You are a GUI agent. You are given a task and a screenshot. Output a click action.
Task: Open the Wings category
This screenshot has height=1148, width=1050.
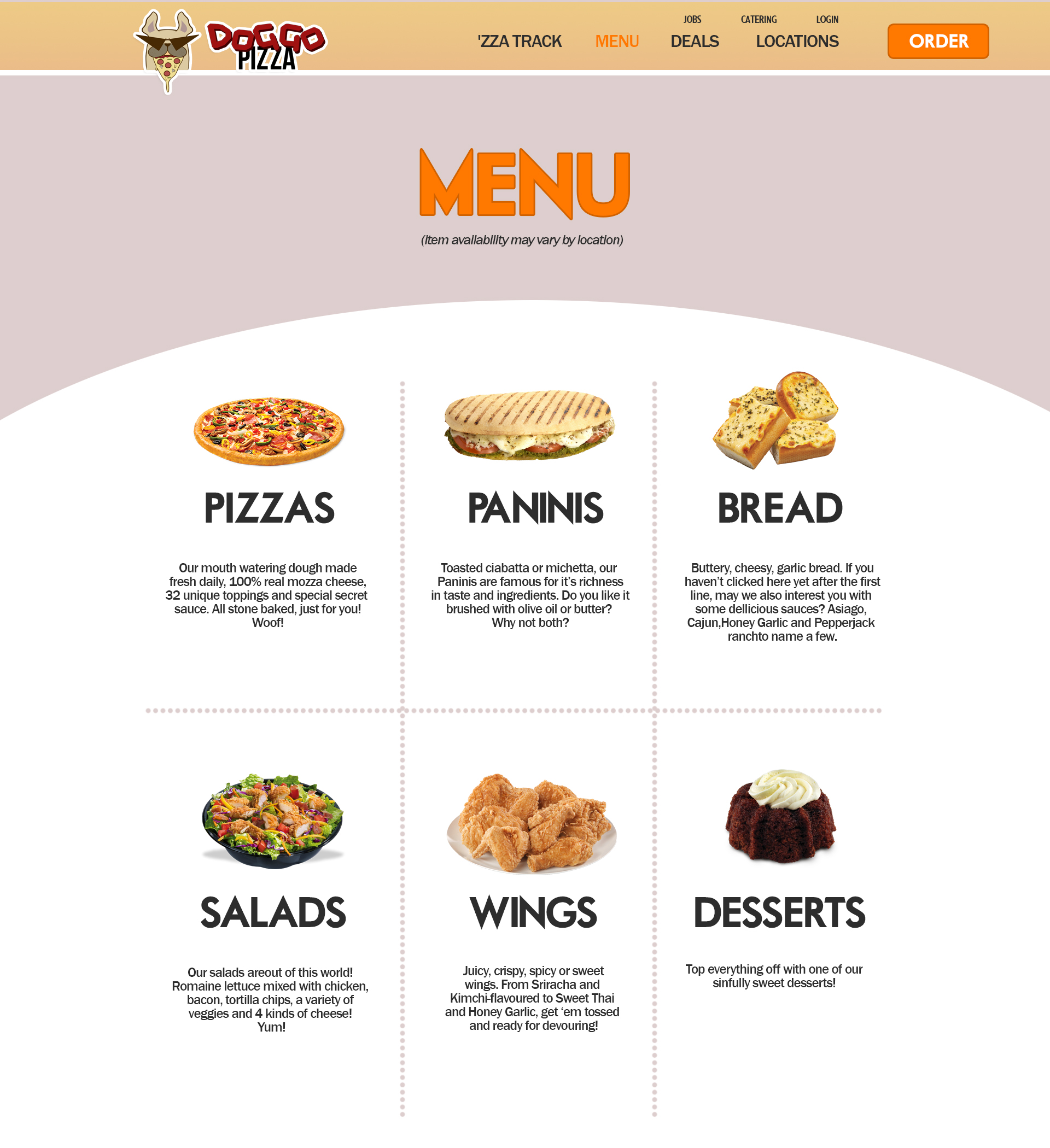point(533,913)
